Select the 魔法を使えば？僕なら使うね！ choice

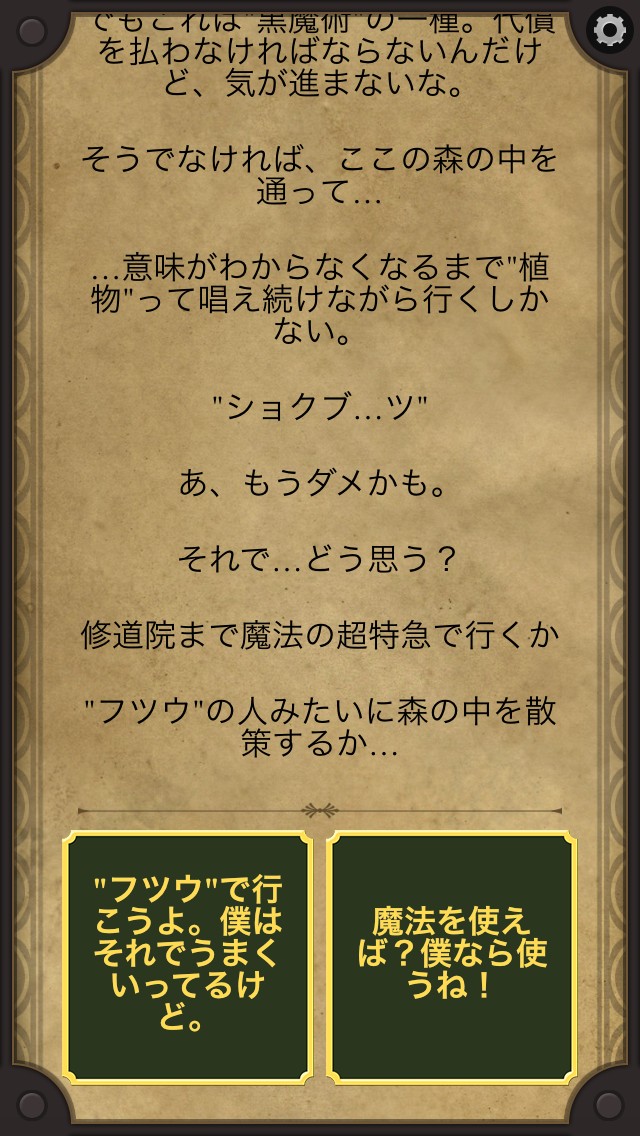point(452,955)
